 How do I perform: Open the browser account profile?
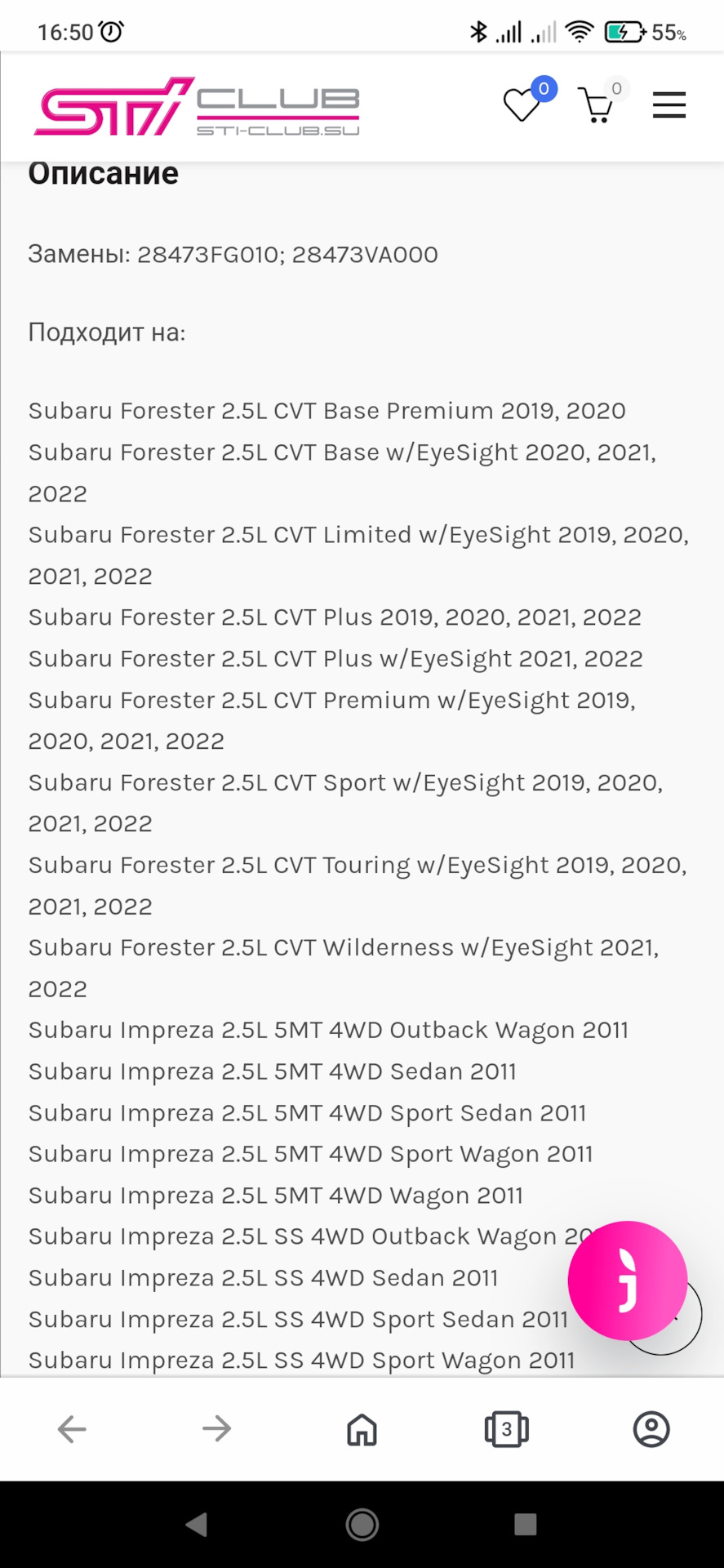click(x=651, y=1429)
